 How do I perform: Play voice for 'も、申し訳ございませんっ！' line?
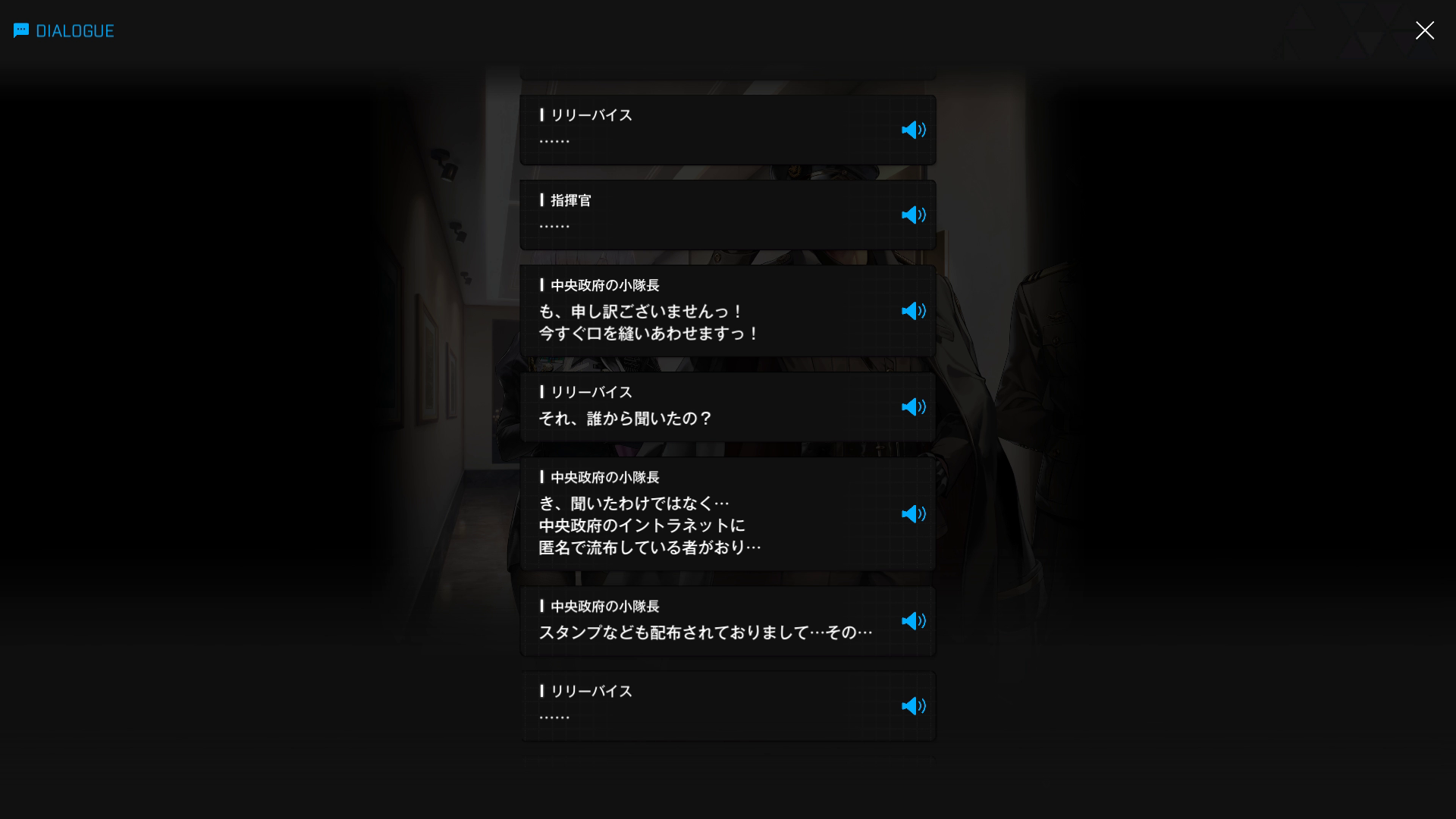pyautogui.click(x=913, y=312)
